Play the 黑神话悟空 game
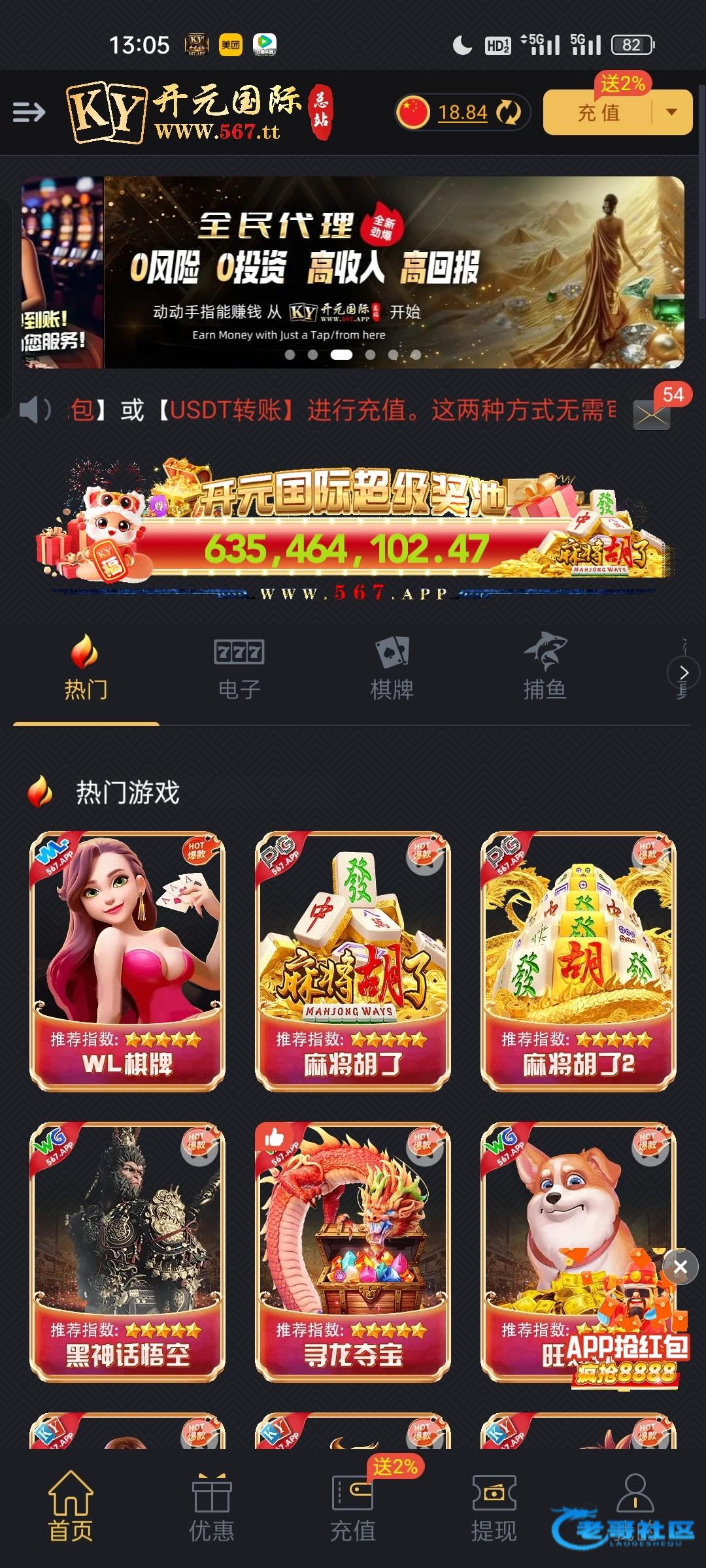The image size is (706, 1568). (127, 1251)
